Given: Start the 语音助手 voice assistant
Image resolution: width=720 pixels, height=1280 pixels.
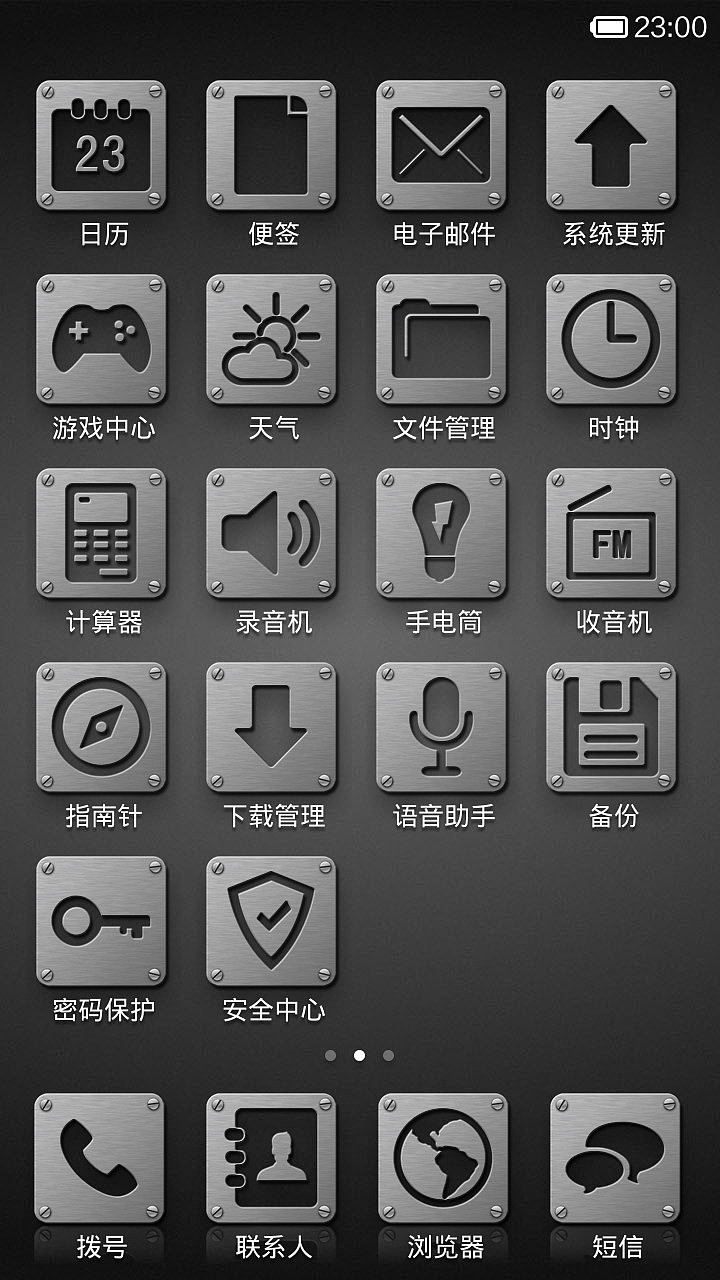Looking at the screenshot, I should pos(442,728).
